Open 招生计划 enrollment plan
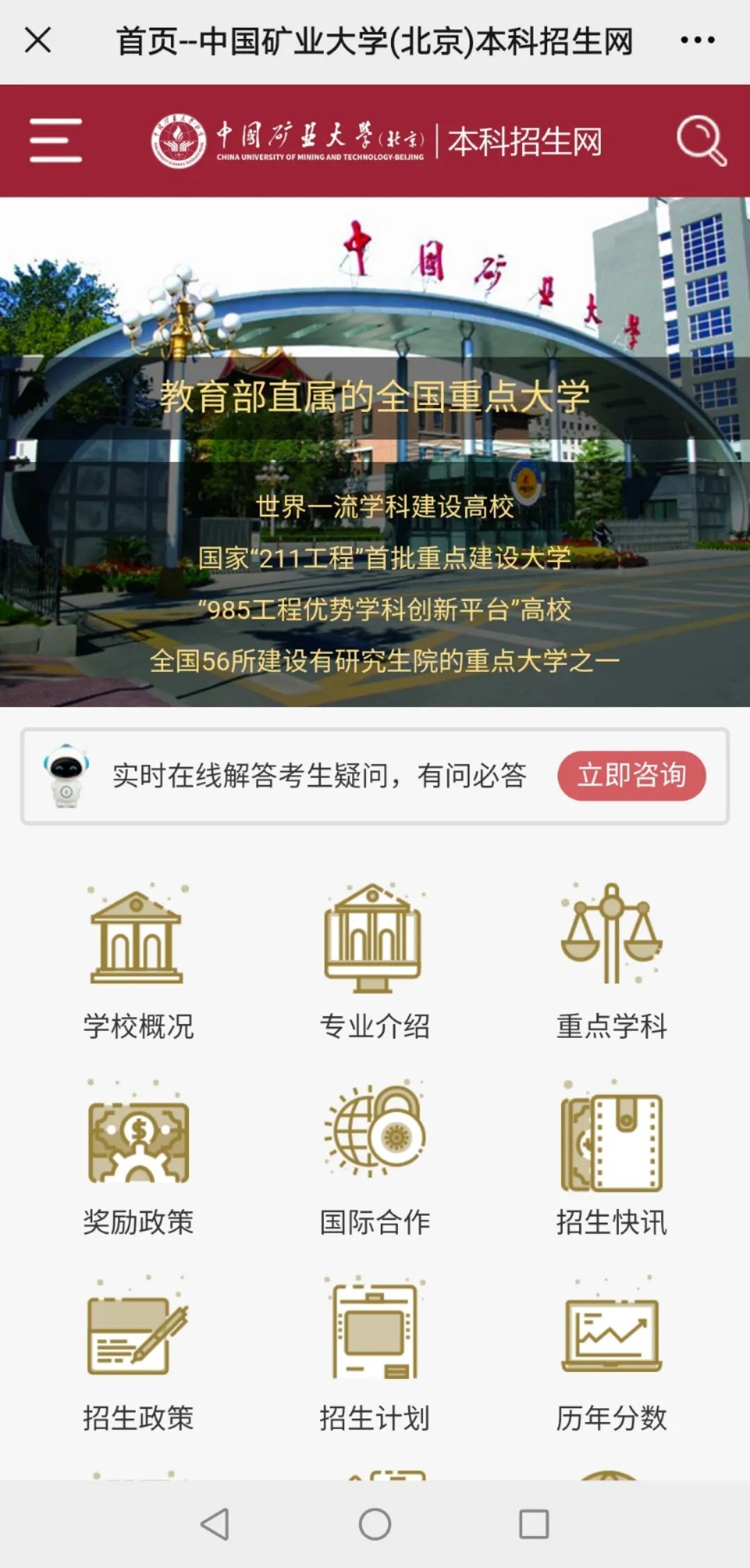Screen dimensions: 750x1568 tap(374, 1354)
